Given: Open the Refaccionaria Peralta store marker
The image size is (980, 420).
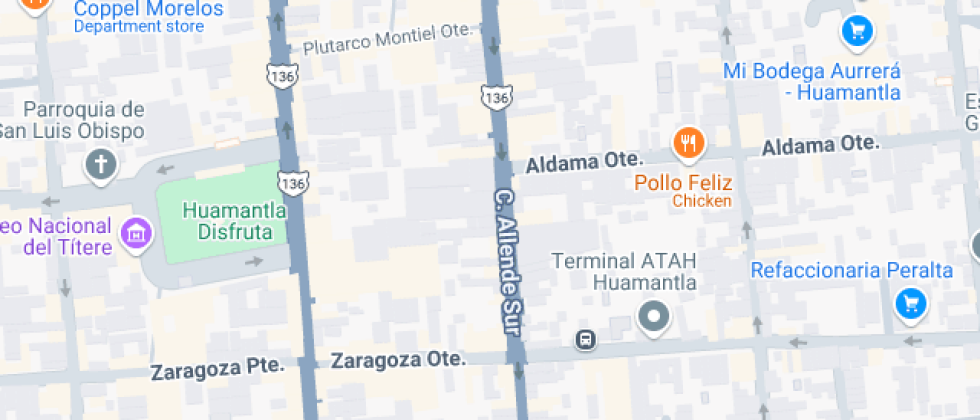Looking at the screenshot, I should (909, 302).
